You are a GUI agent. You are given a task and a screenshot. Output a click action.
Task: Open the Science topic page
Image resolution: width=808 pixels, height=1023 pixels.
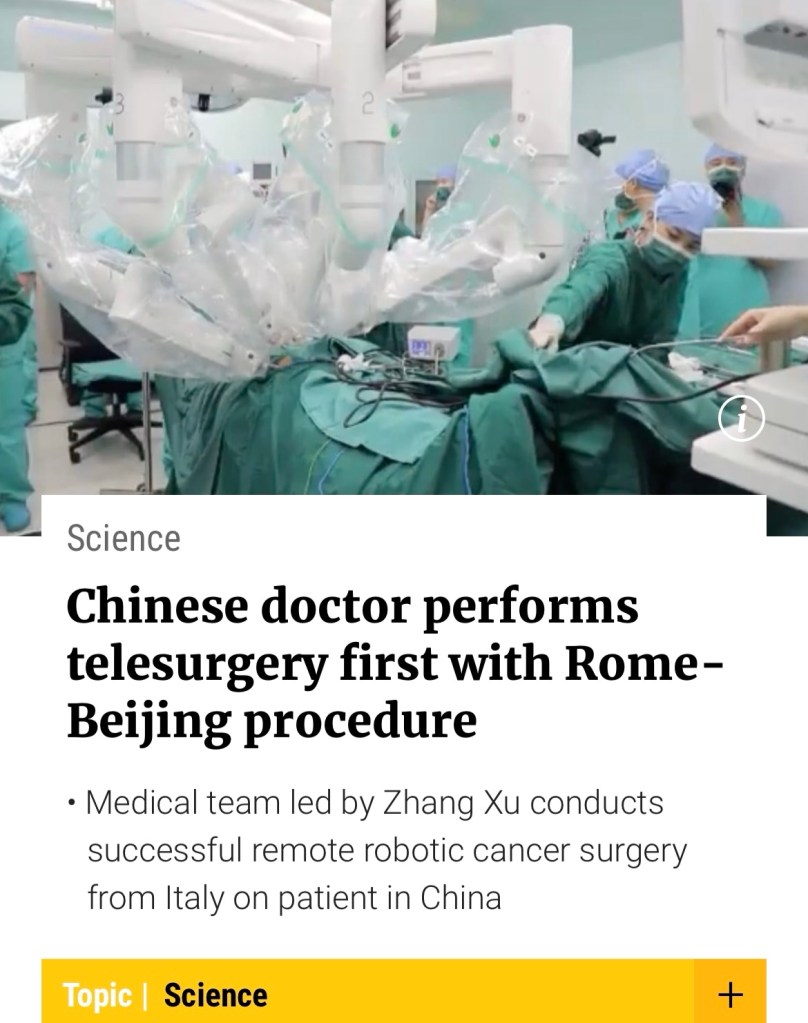215,996
